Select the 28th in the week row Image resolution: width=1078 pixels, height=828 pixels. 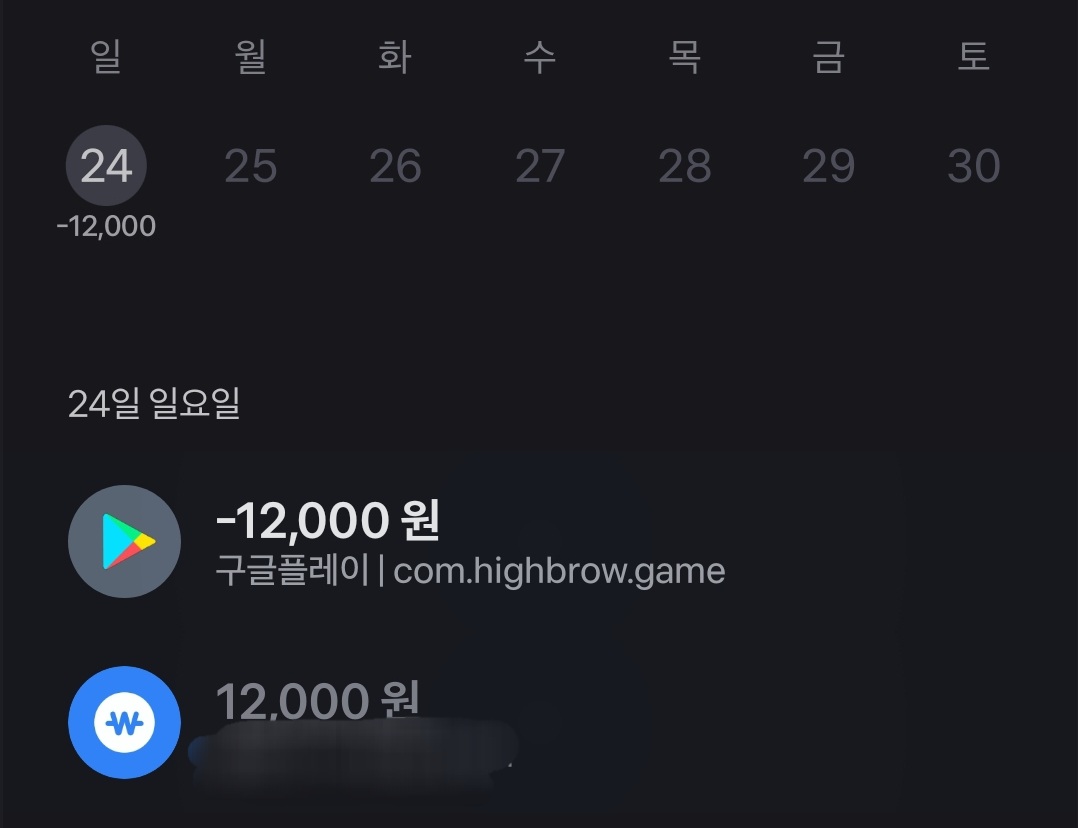click(x=684, y=166)
